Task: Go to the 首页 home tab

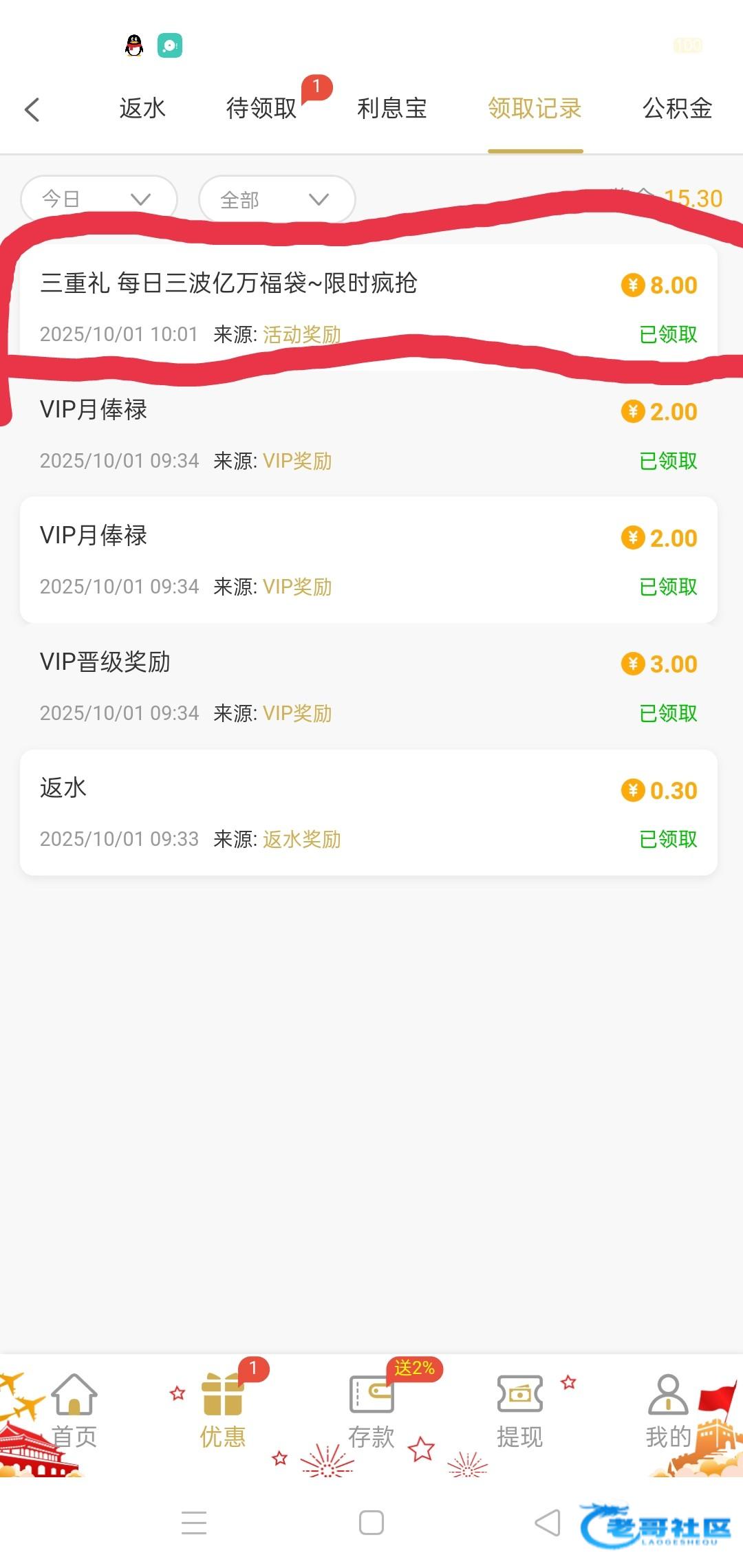Action: [x=74, y=1411]
